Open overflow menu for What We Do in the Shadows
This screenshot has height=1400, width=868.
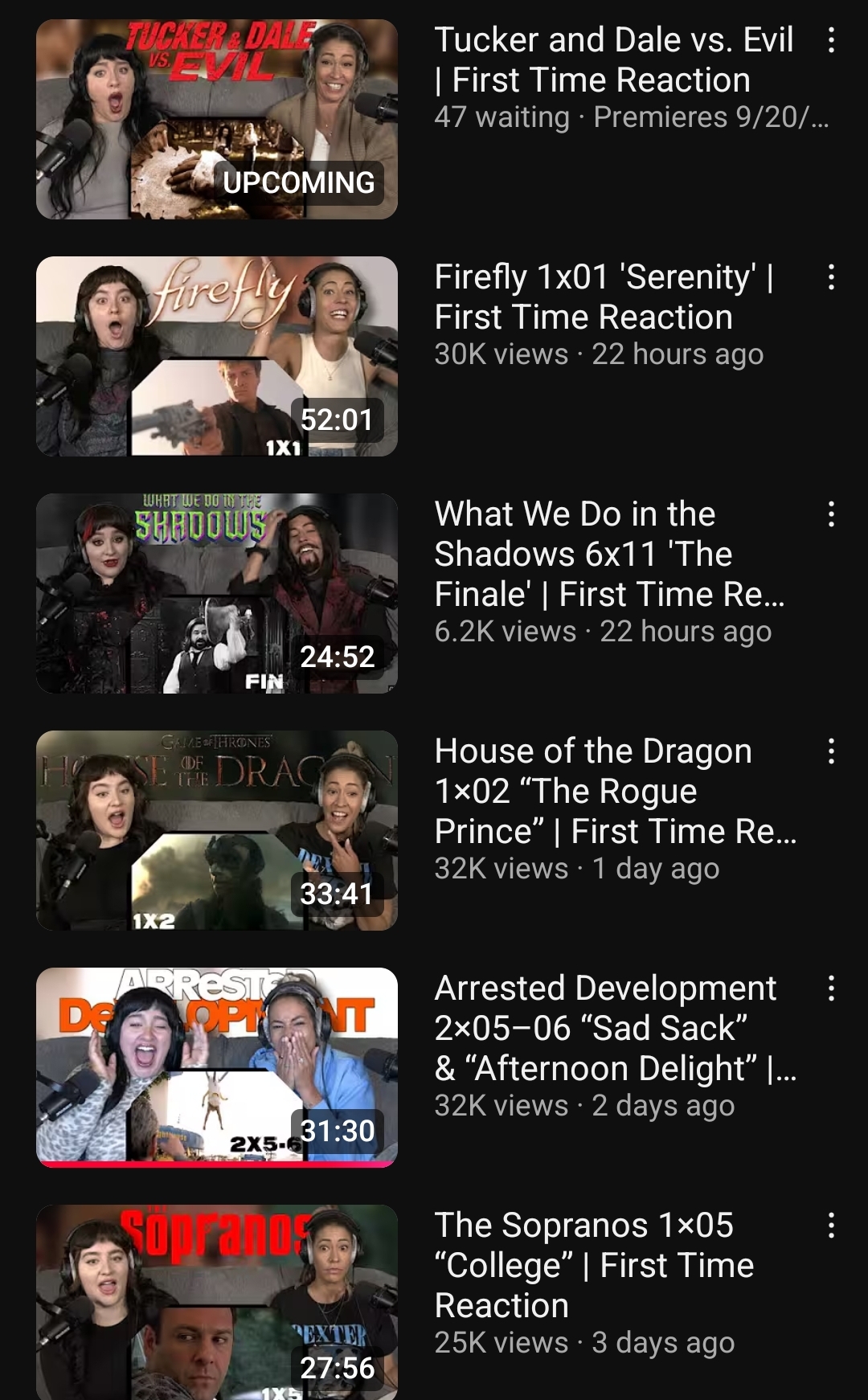coord(831,514)
